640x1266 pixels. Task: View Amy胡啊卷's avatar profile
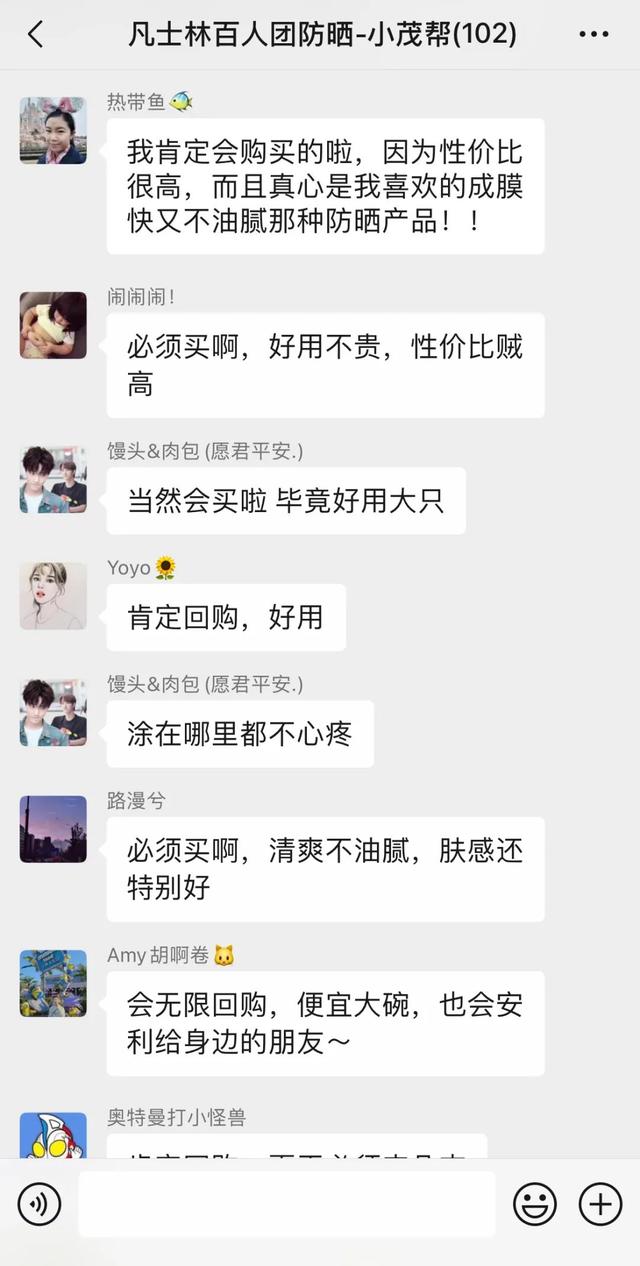pos(53,983)
